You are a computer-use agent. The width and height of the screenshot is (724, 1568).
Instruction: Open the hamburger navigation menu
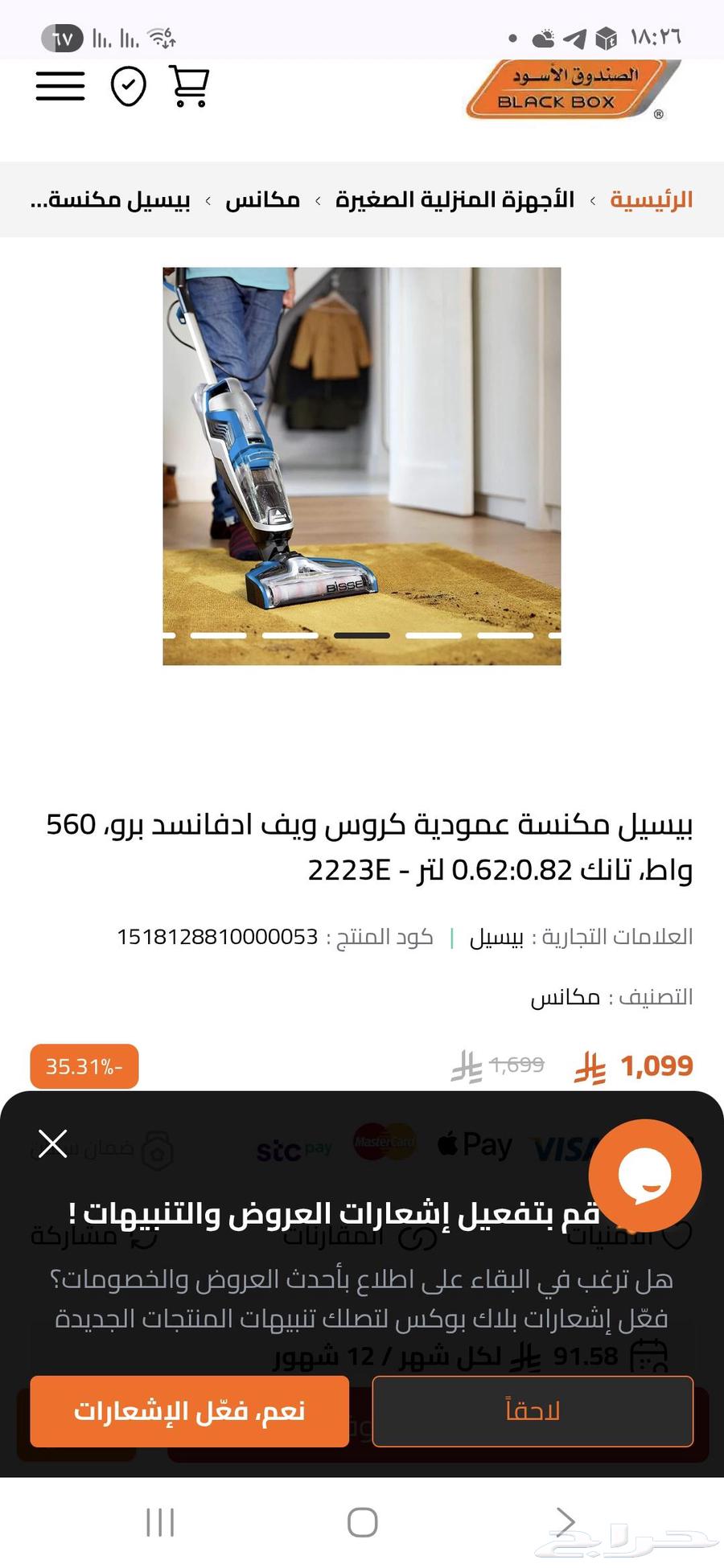59,86
